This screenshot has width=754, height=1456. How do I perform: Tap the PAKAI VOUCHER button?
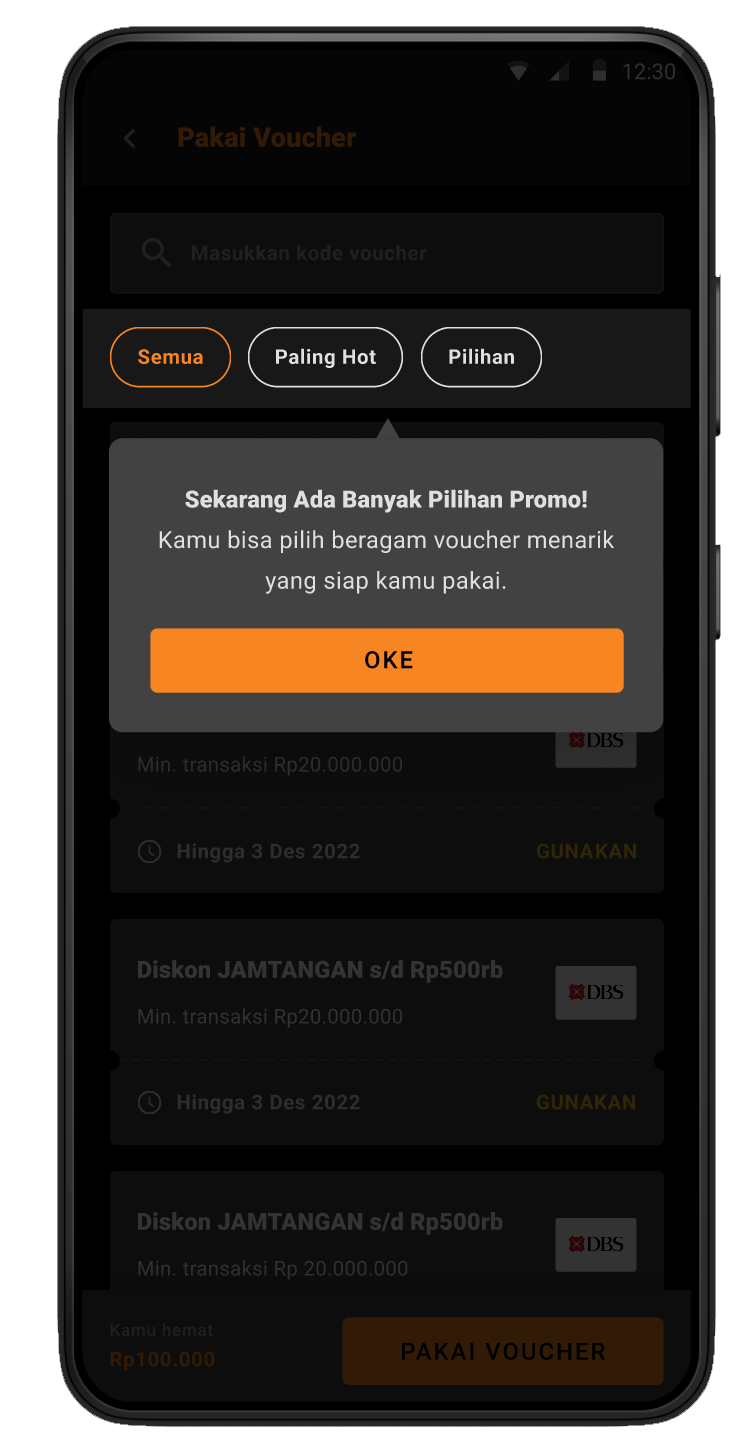tap(502, 1351)
